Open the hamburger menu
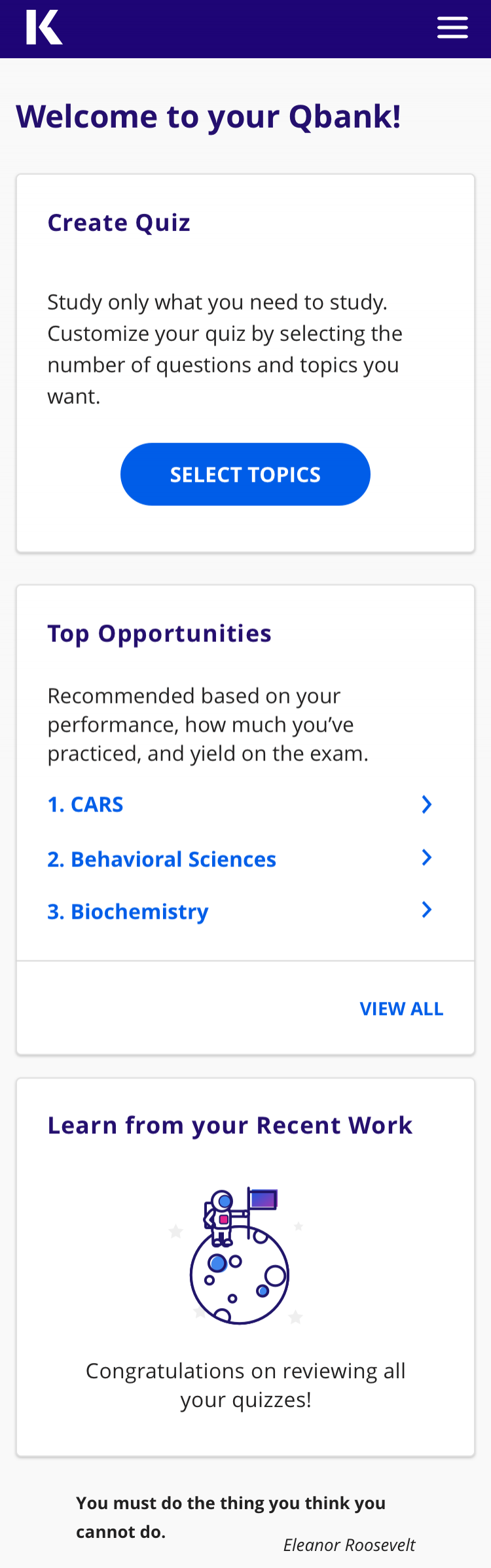 (x=452, y=28)
